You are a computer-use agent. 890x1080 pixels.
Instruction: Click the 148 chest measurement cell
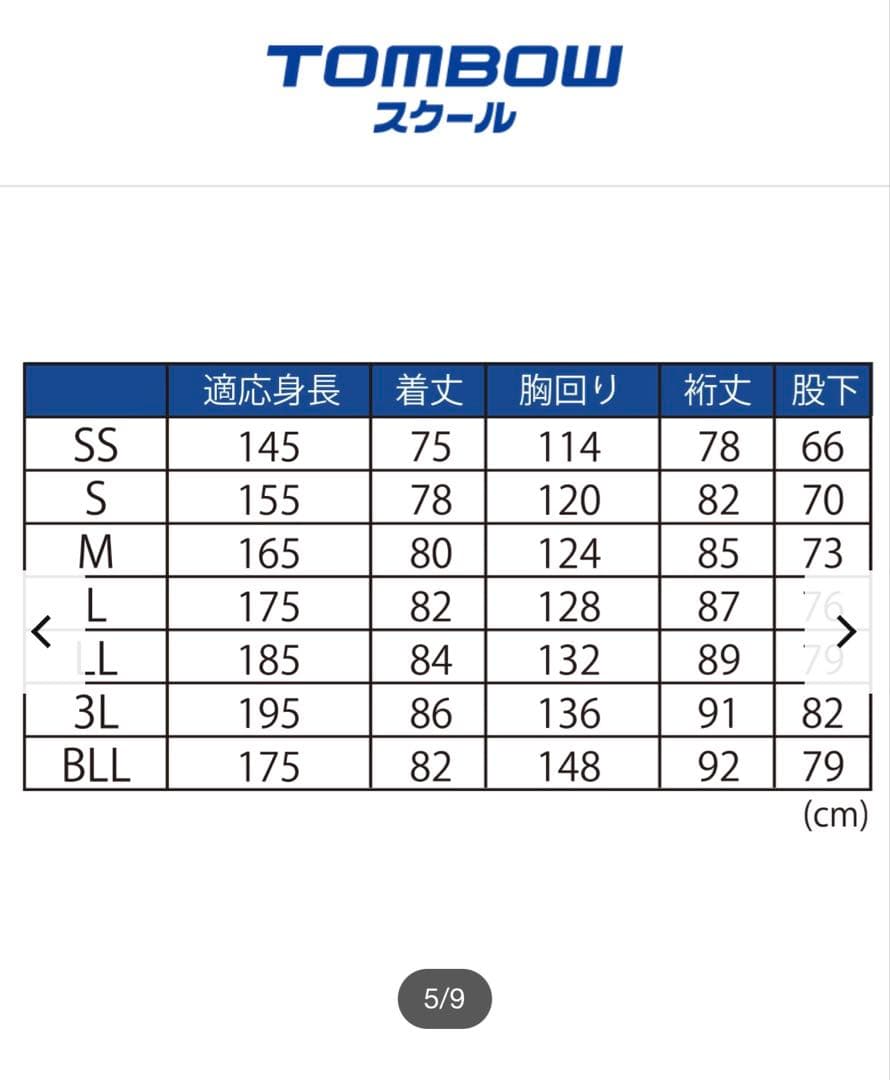tap(568, 766)
